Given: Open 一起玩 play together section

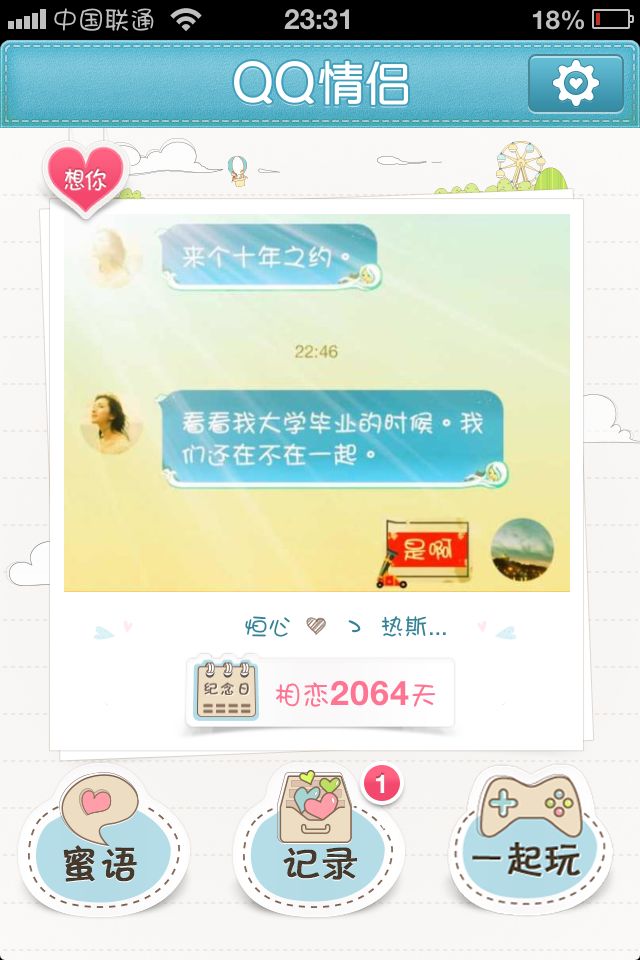Looking at the screenshot, I should tap(529, 842).
